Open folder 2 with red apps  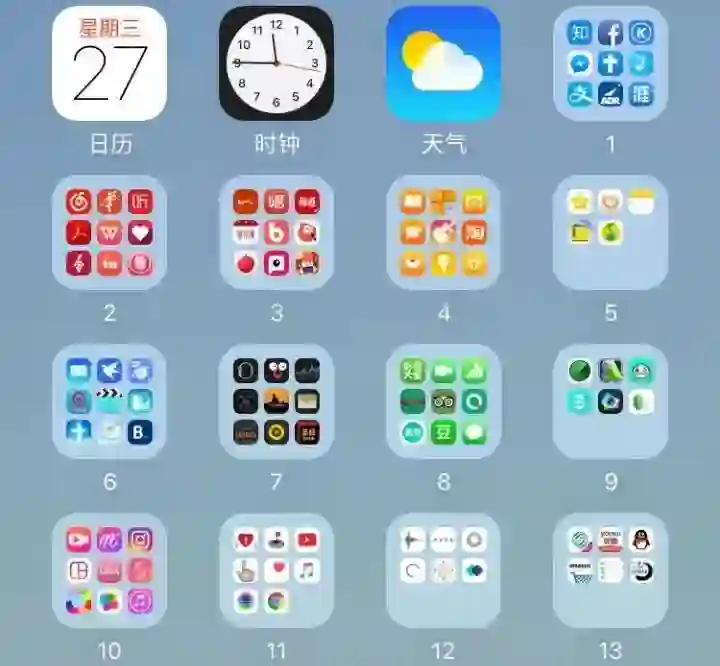[x=109, y=233]
